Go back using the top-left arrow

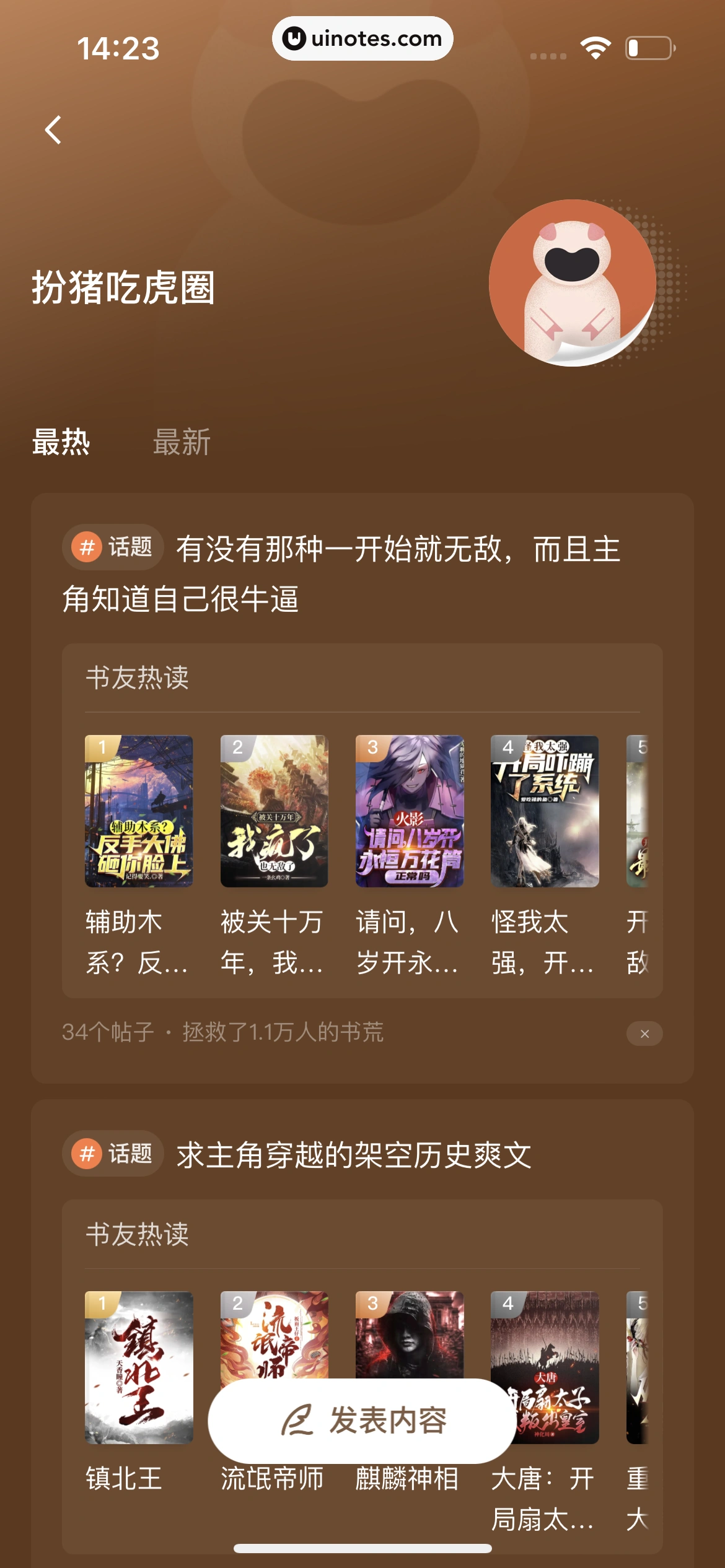tap(54, 130)
